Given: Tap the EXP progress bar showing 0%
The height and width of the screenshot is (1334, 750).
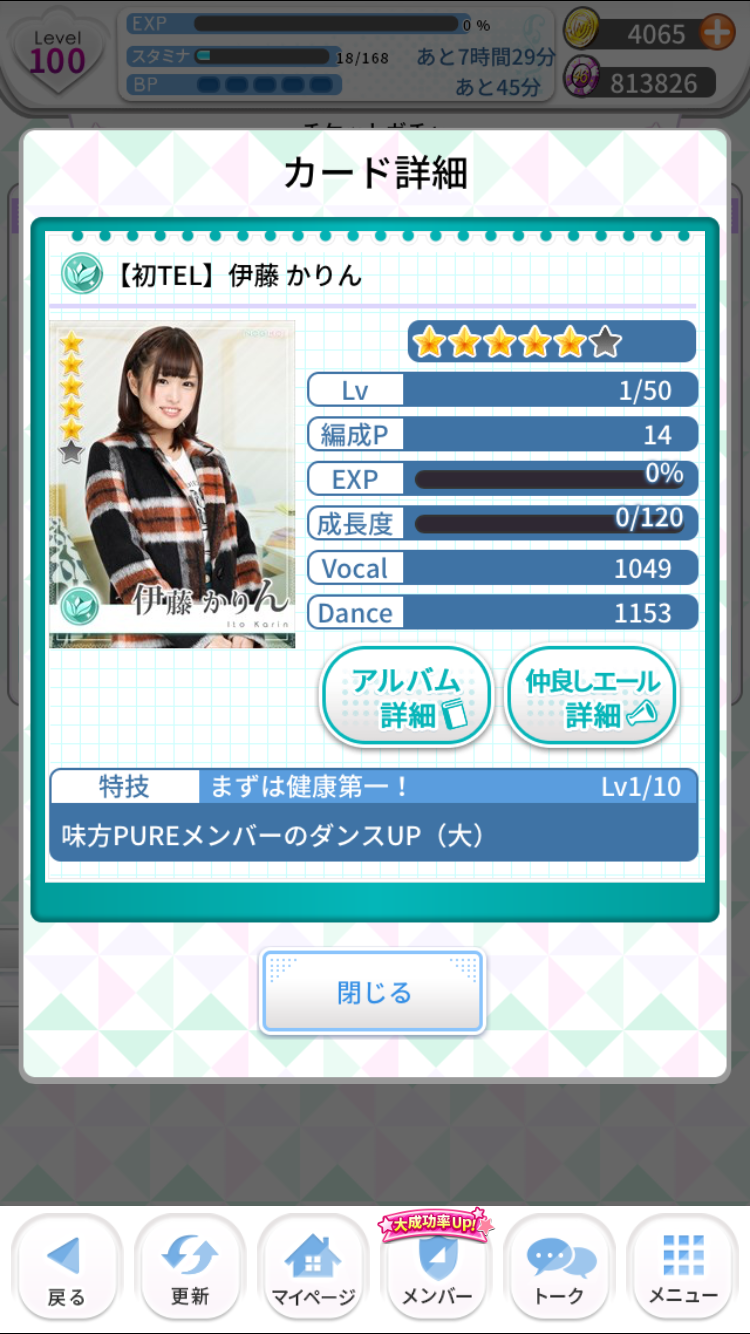Looking at the screenshot, I should [548, 478].
